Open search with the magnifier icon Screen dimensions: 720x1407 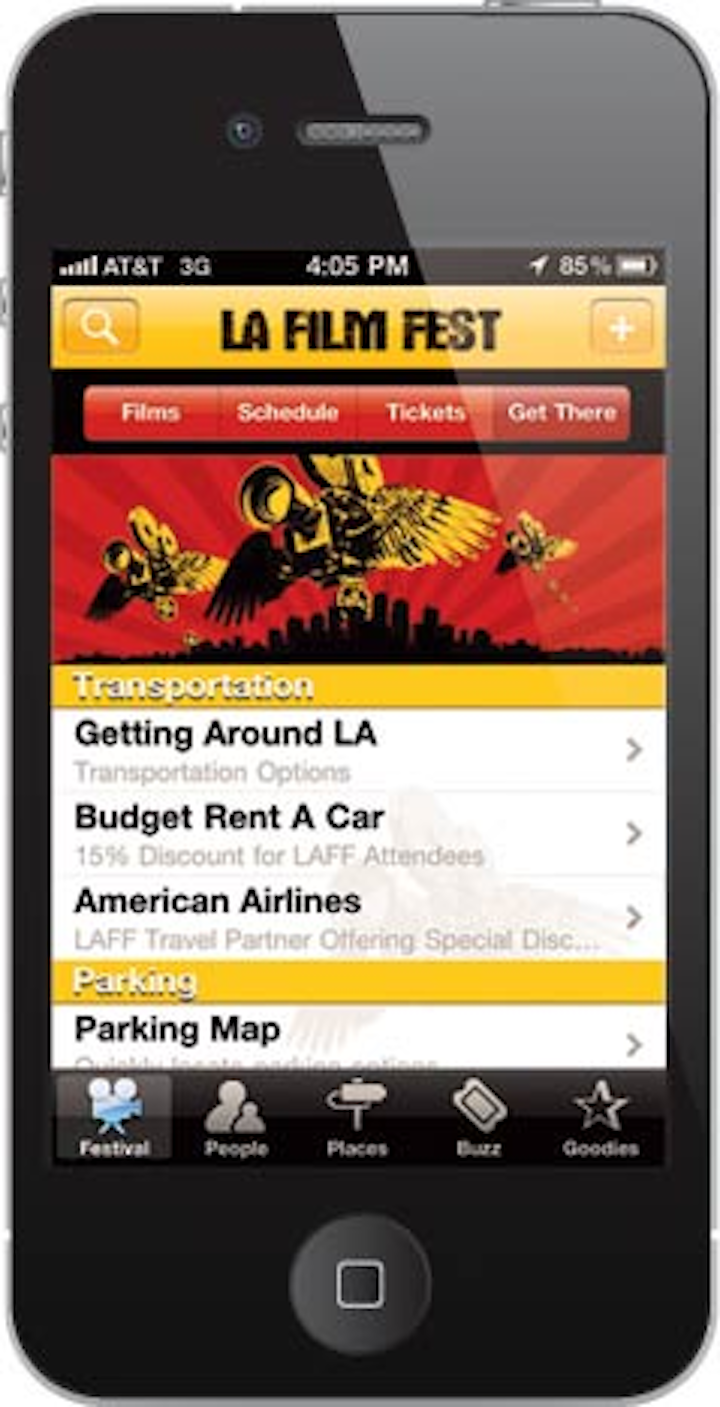(x=100, y=326)
